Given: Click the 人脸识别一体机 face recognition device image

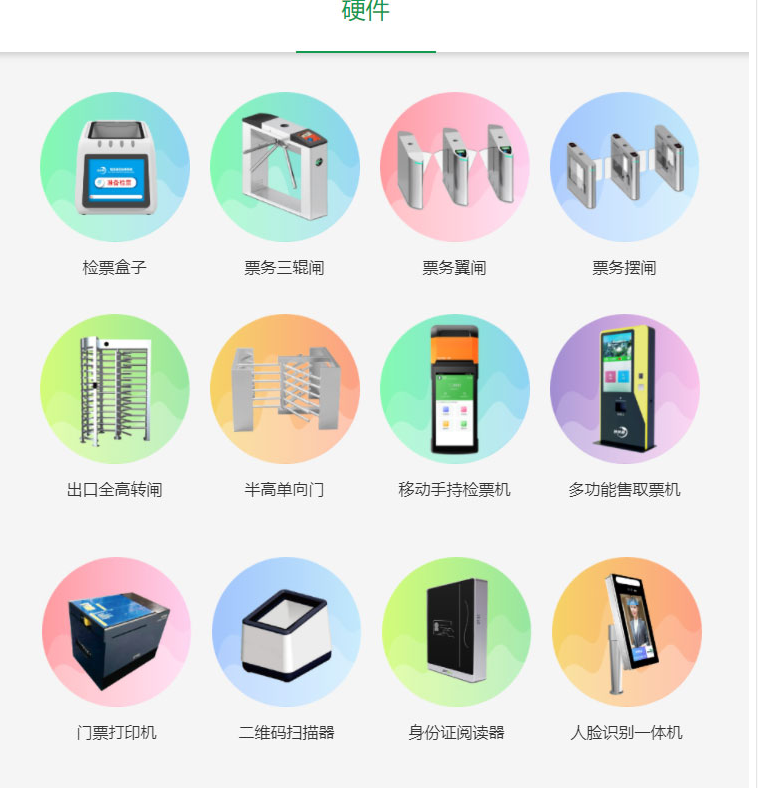Looking at the screenshot, I should pos(626,630).
